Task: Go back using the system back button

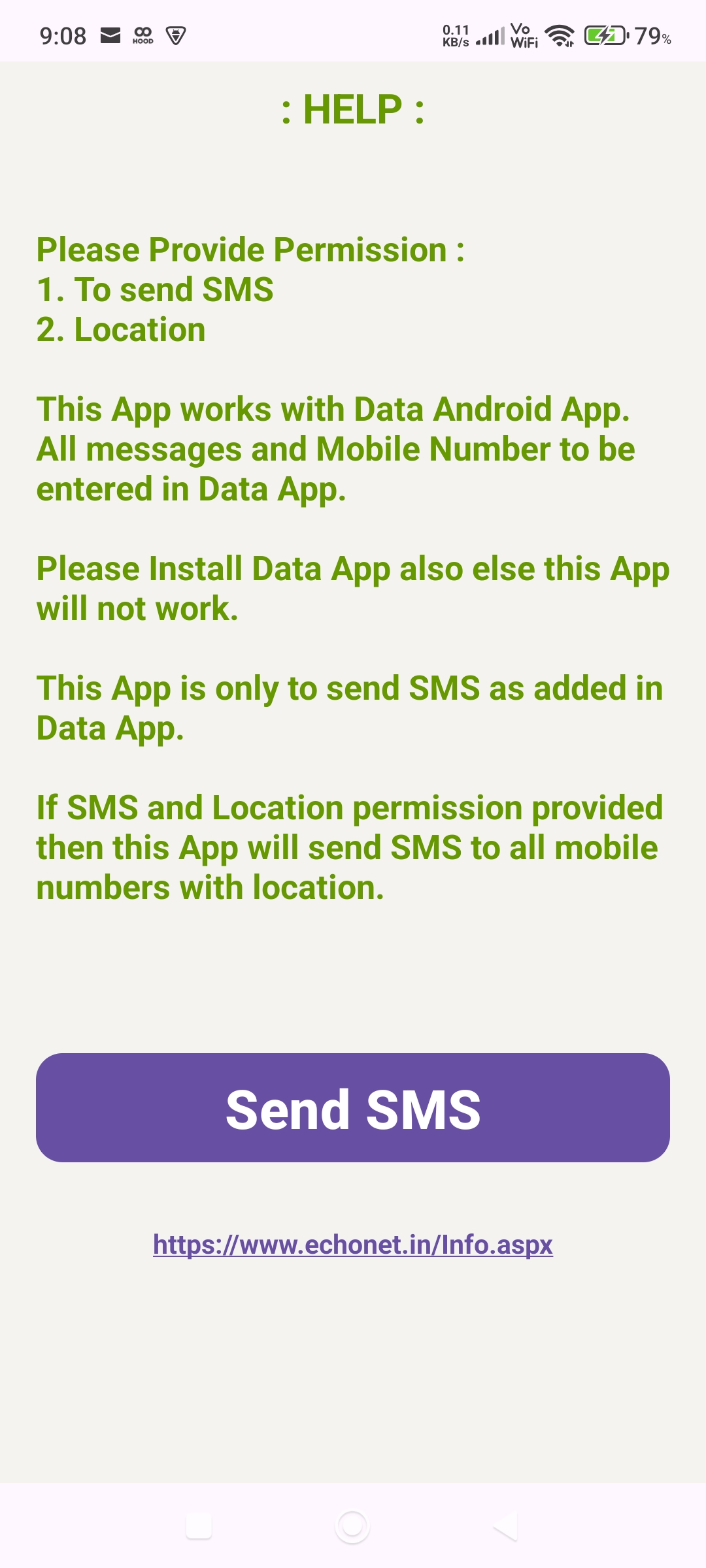Action: 506,1527
